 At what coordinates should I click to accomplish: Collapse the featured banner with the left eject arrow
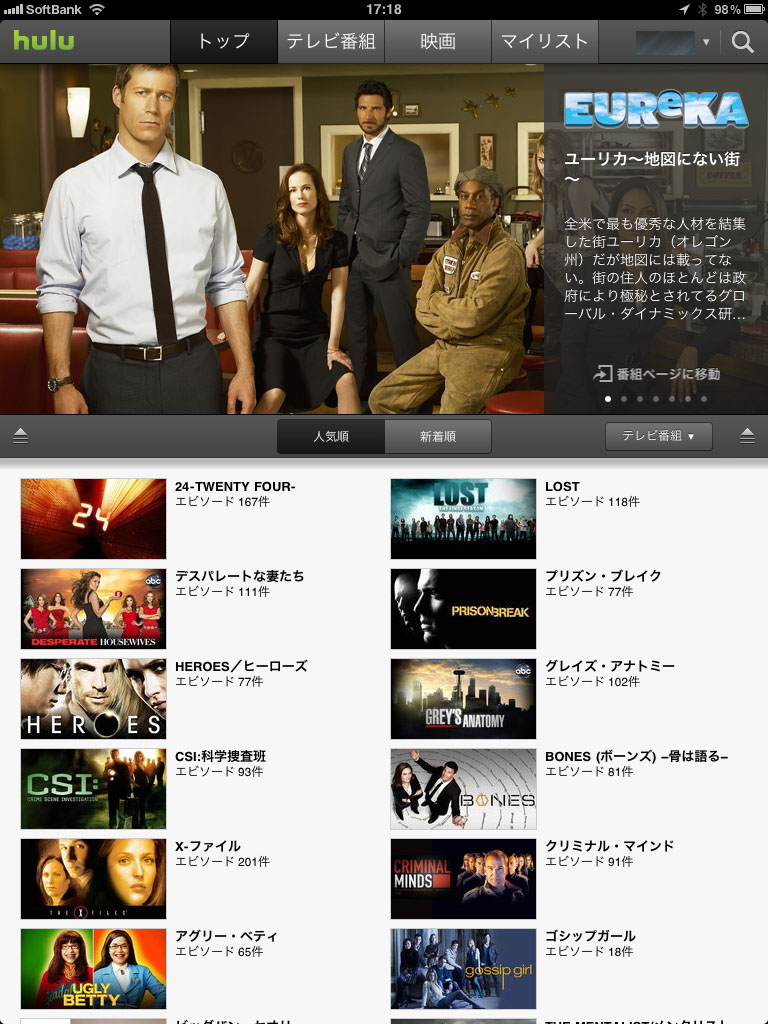click(22, 436)
